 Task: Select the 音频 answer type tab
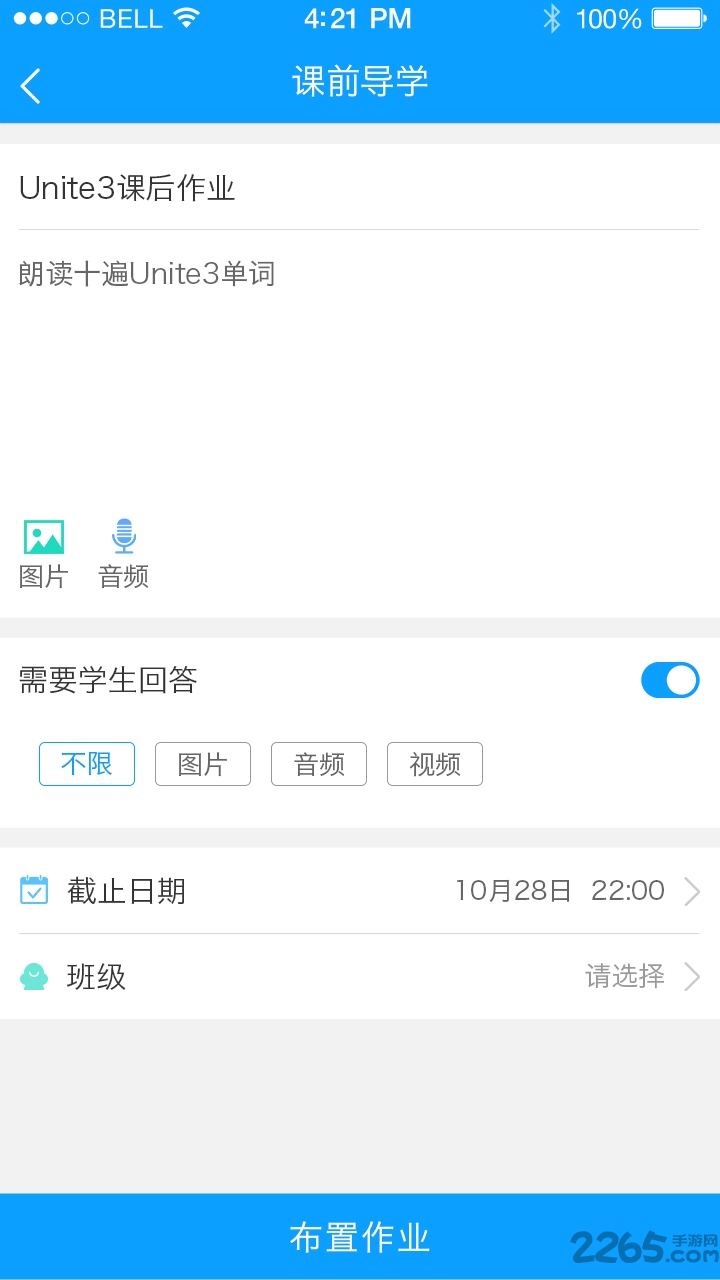pyautogui.click(x=318, y=763)
